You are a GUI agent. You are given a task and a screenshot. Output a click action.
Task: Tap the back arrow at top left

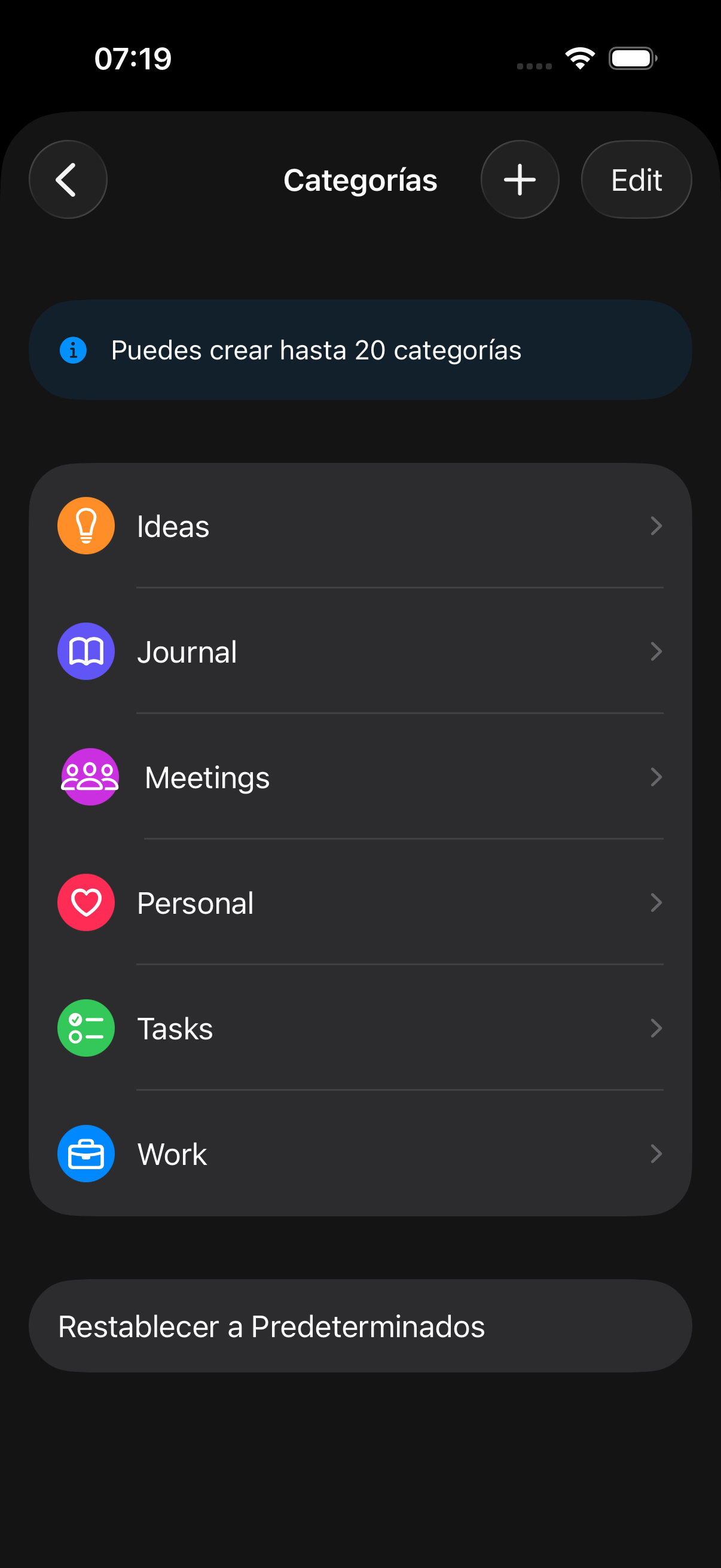[x=68, y=179]
